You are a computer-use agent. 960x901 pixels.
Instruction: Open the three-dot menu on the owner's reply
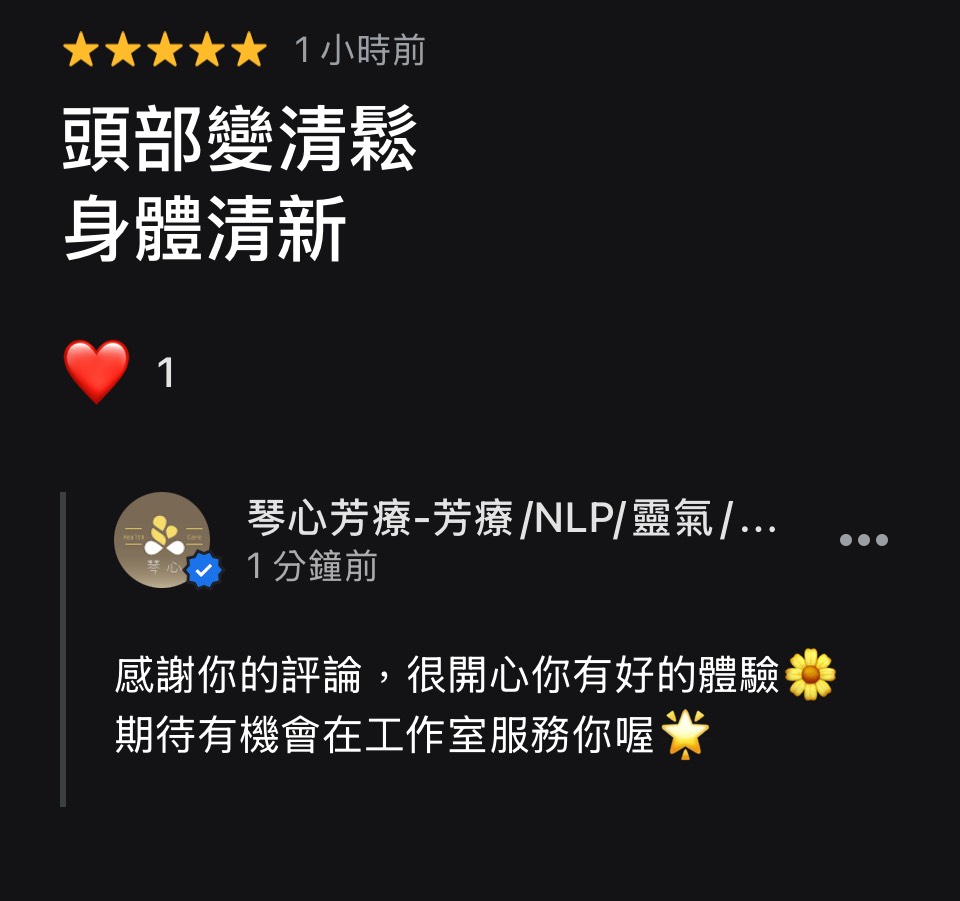point(863,540)
